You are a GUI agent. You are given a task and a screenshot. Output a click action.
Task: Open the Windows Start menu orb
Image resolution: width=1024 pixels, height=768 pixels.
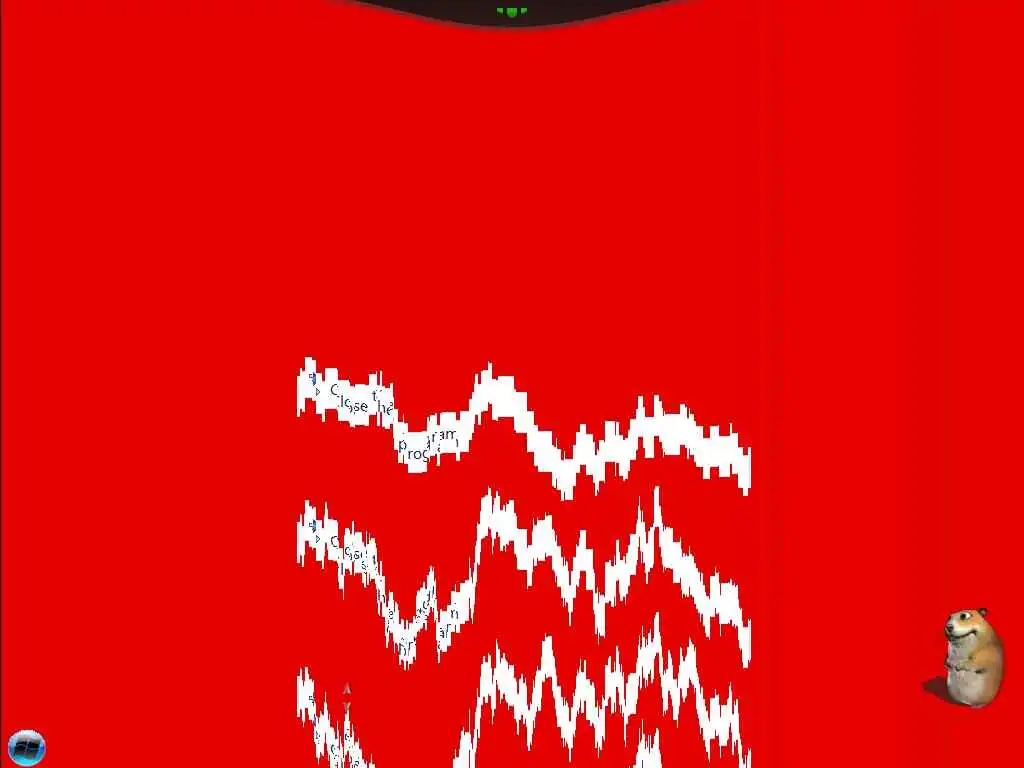(26, 747)
